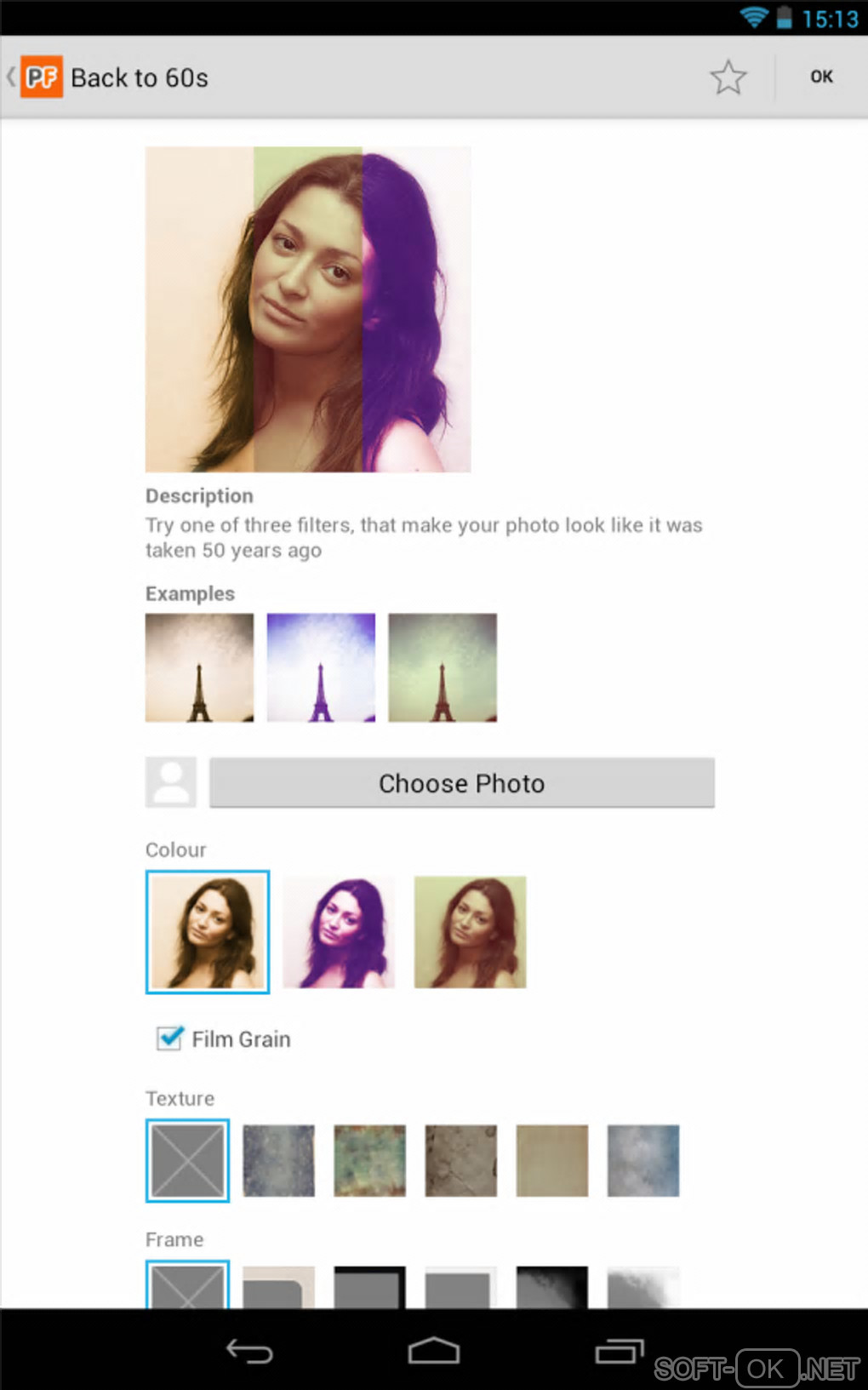
Task: Apply the cracked brown texture
Action: (460, 1160)
